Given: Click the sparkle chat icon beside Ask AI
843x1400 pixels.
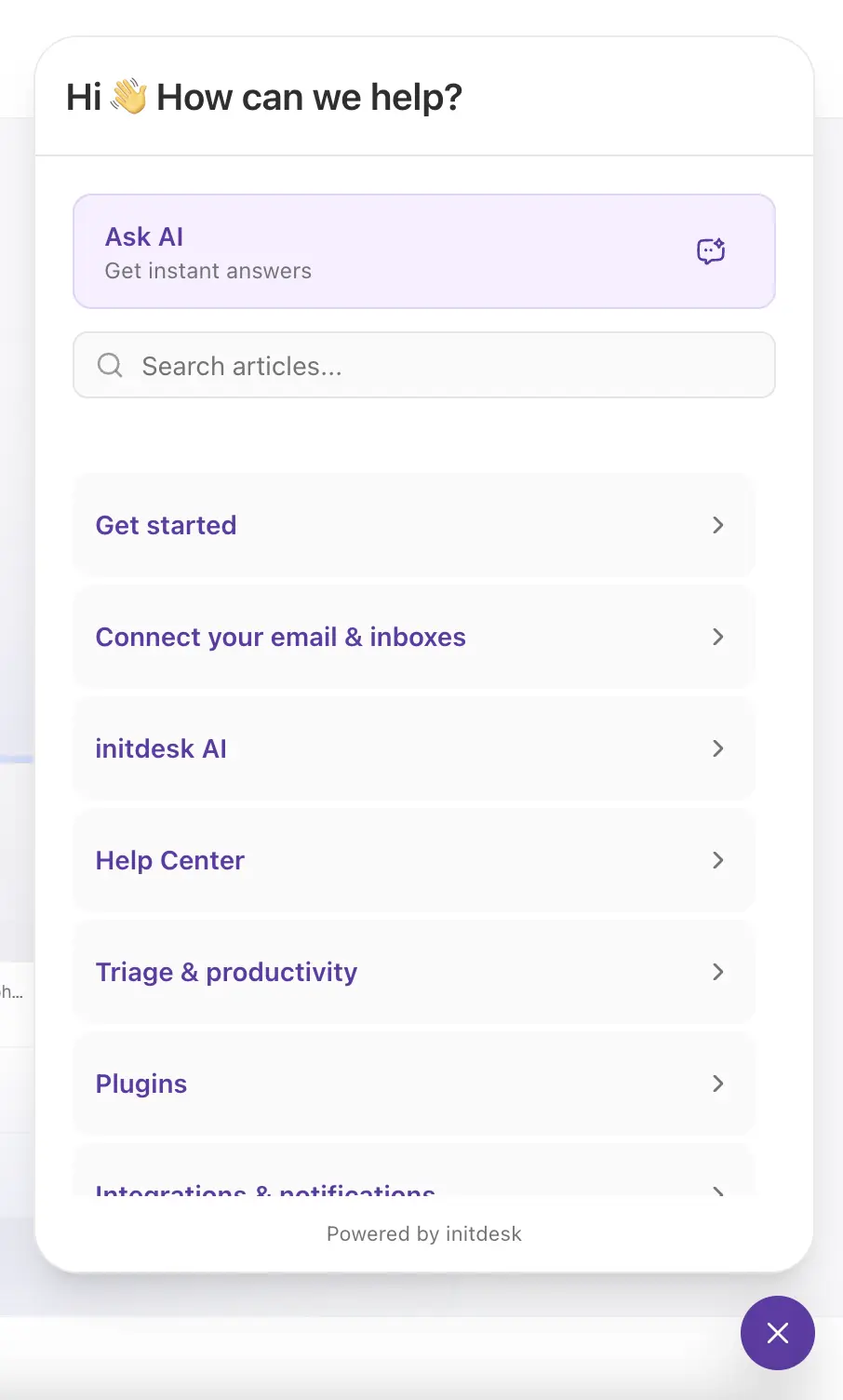Looking at the screenshot, I should [710, 250].
